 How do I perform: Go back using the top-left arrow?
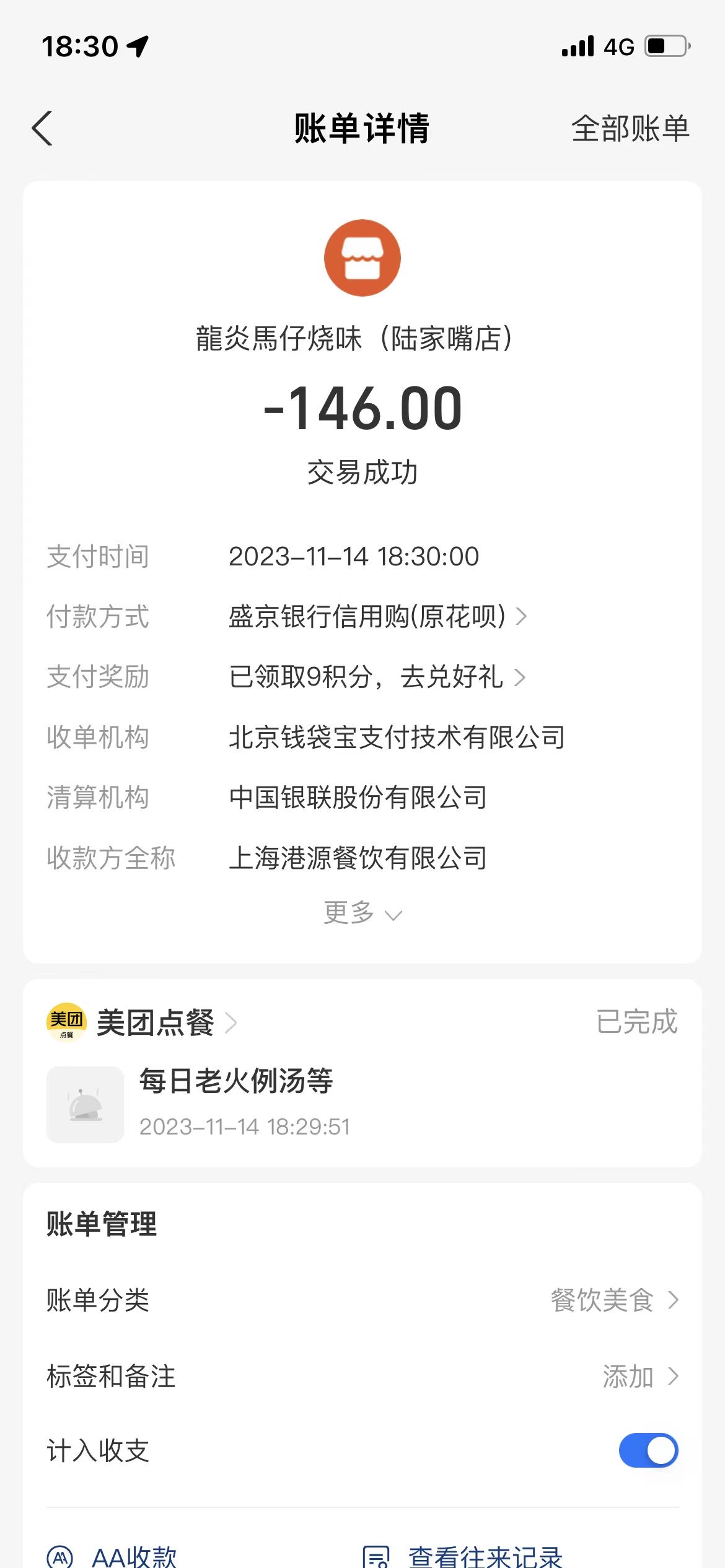point(42,129)
